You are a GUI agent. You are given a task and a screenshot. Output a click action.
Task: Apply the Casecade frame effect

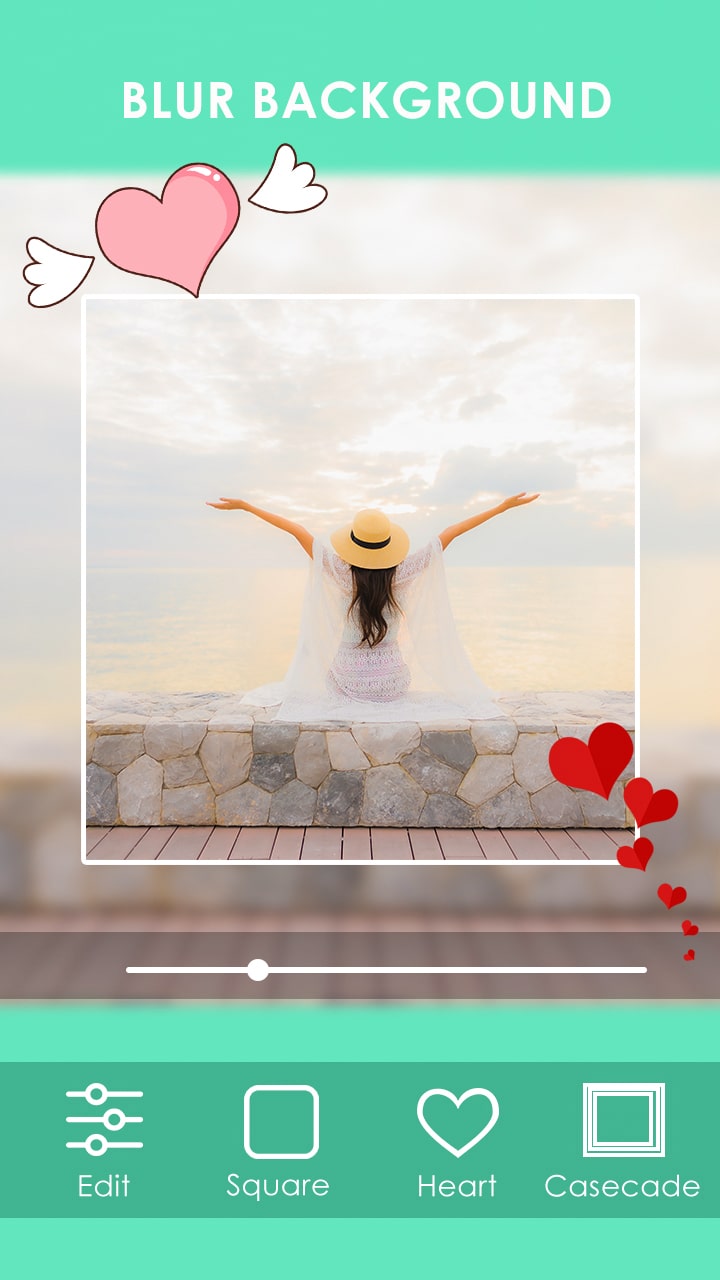coord(622,1141)
